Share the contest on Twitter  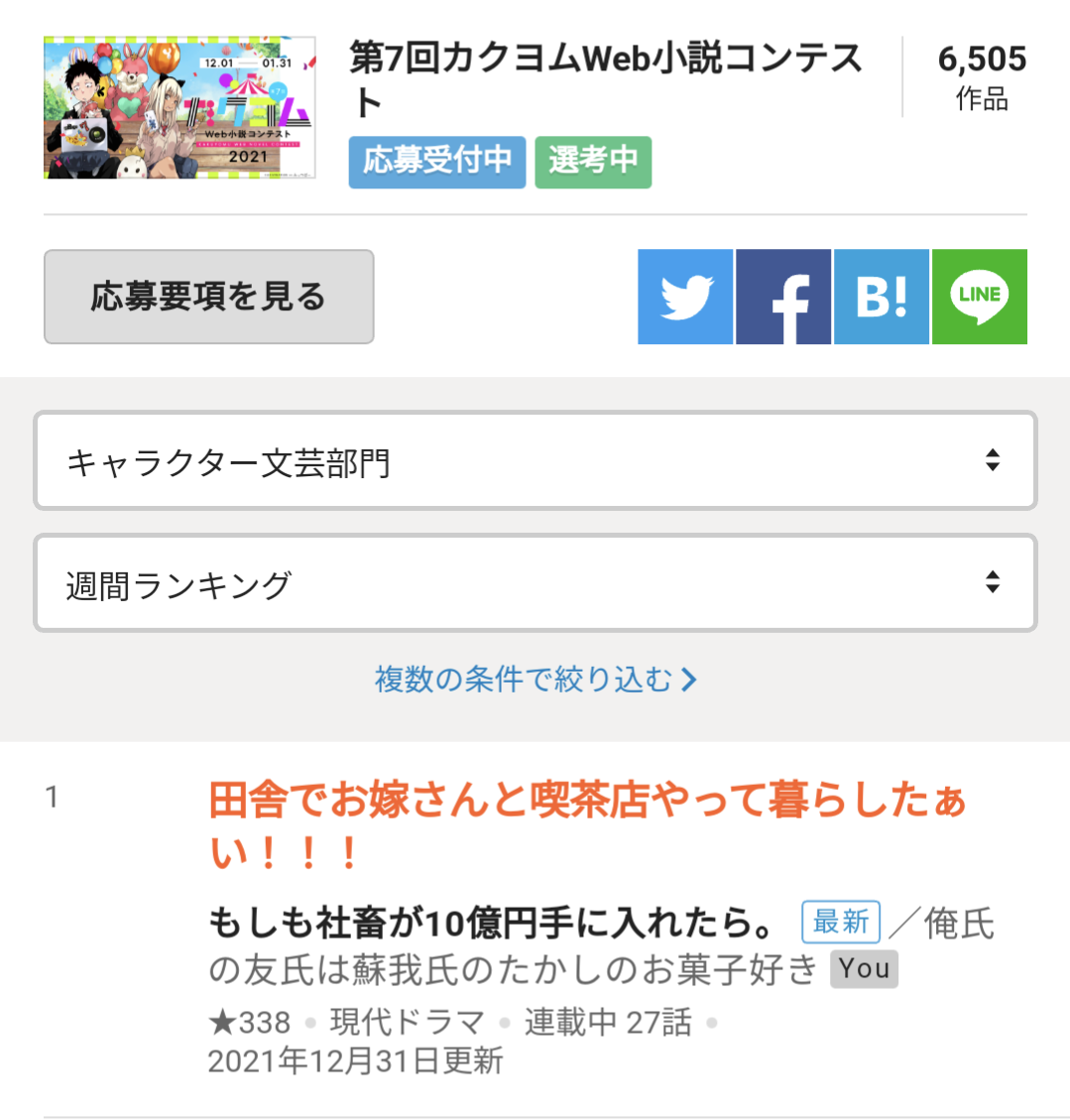pyautogui.click(x=685, y=297)
